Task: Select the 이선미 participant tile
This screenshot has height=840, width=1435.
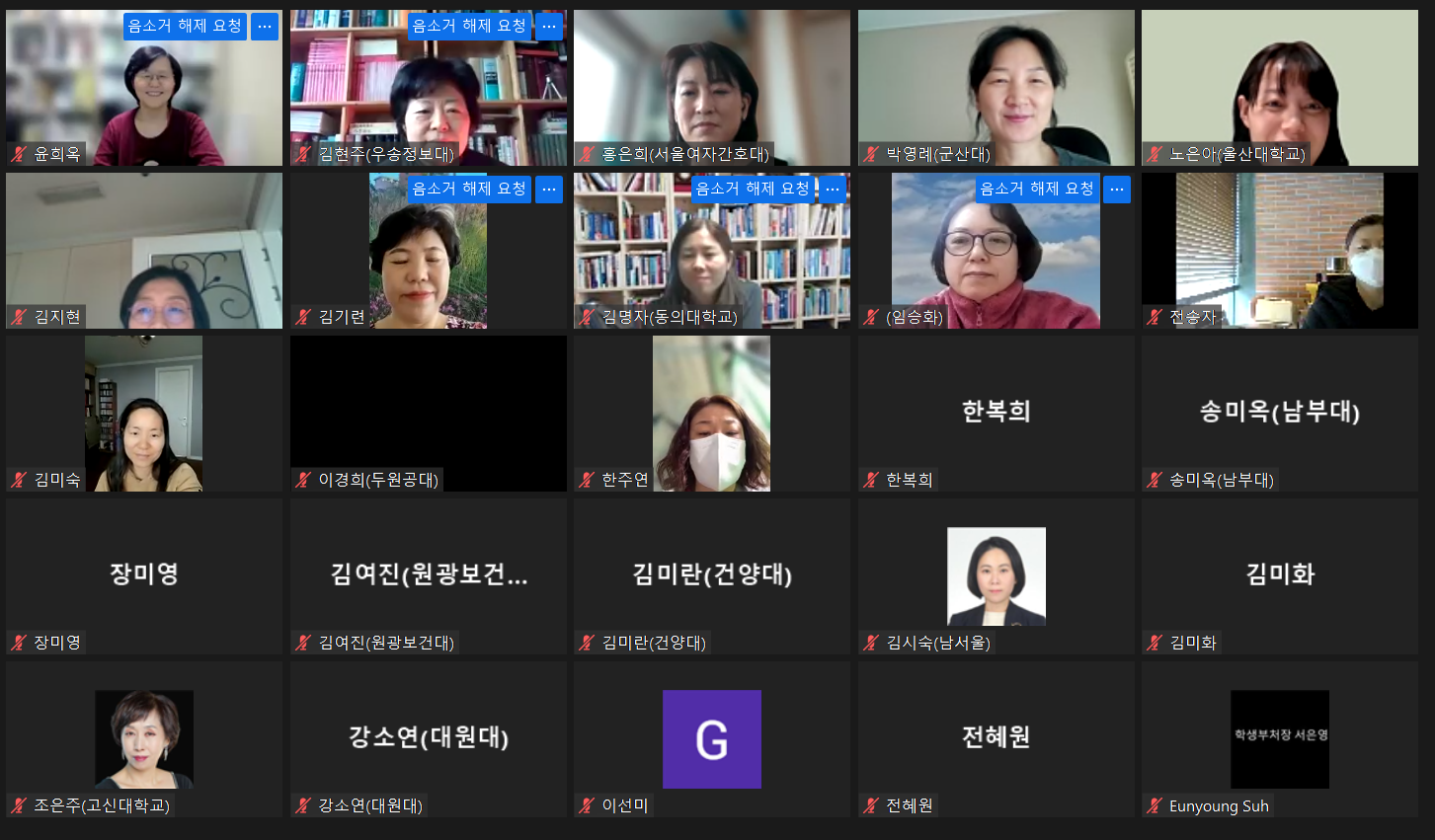Action: (711, 738)
